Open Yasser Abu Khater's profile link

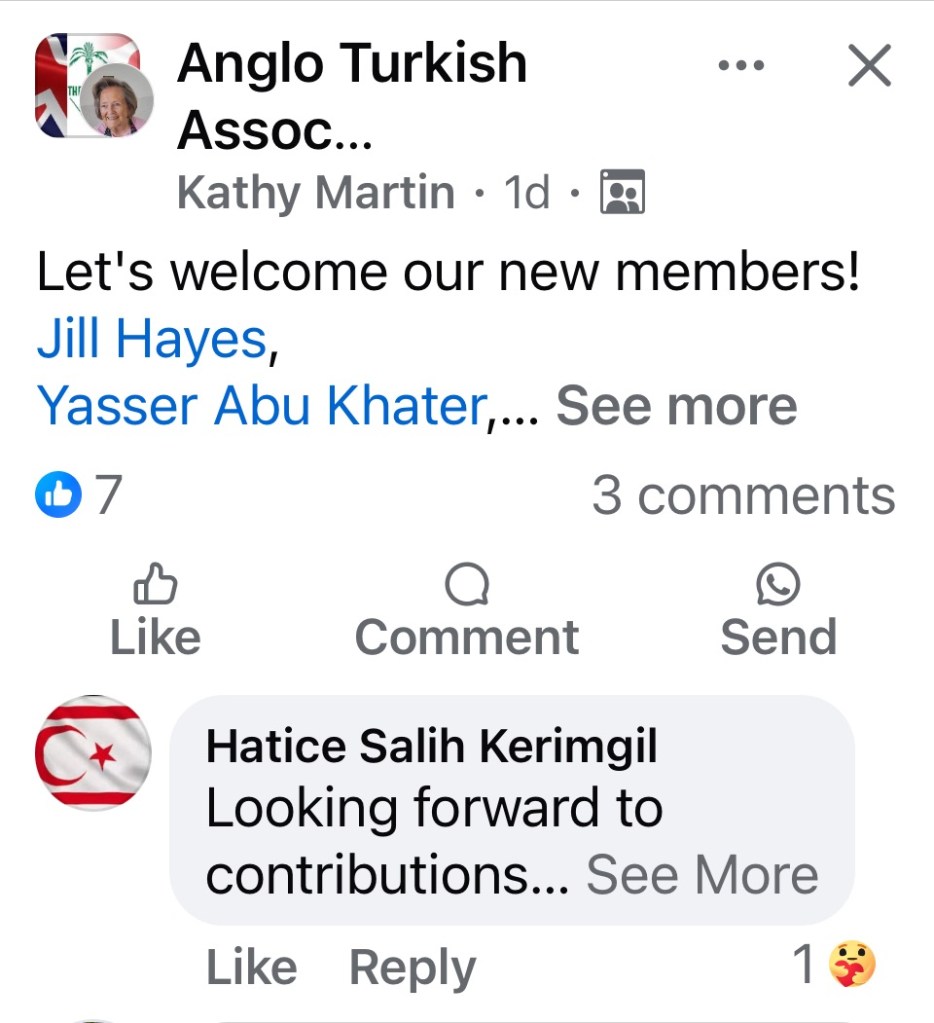260,406
